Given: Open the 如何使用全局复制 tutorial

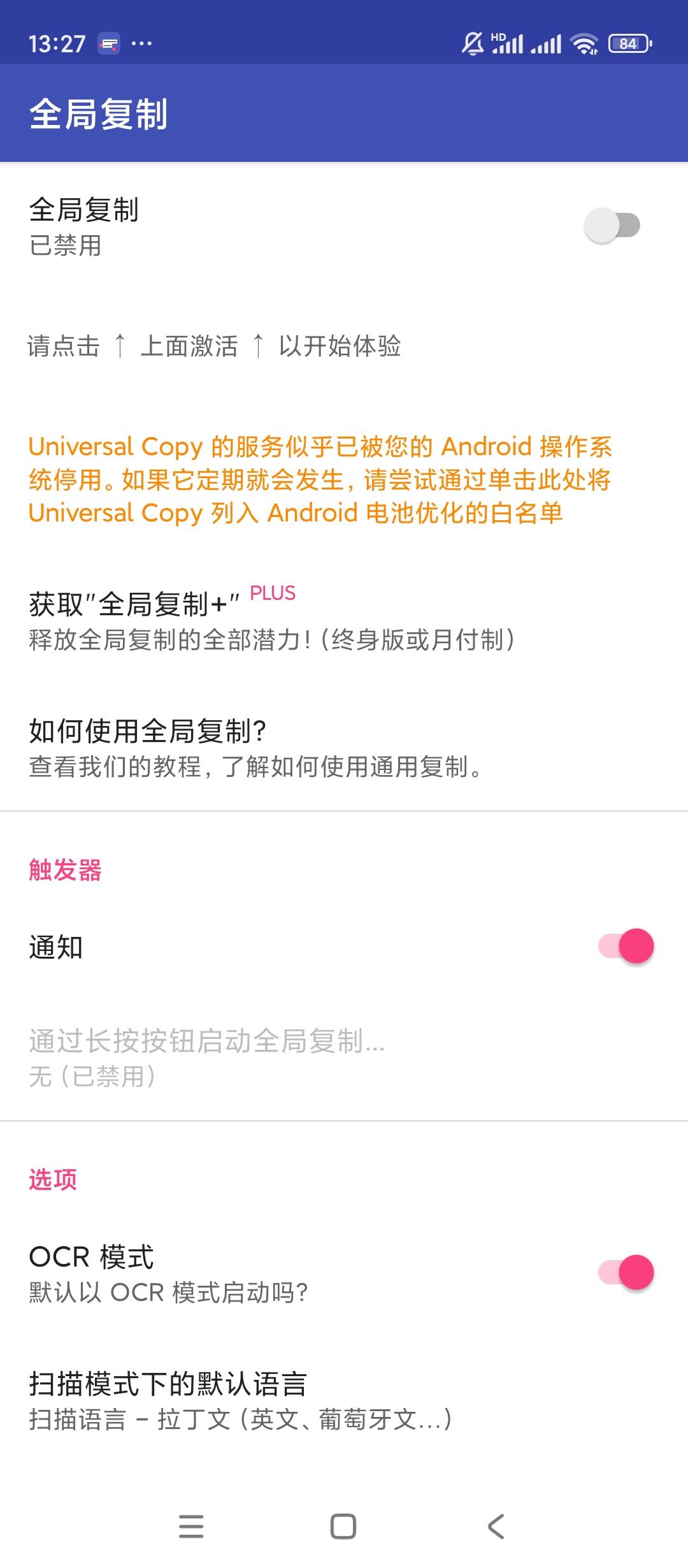Looking at the screenshot, I should point(255,749).
